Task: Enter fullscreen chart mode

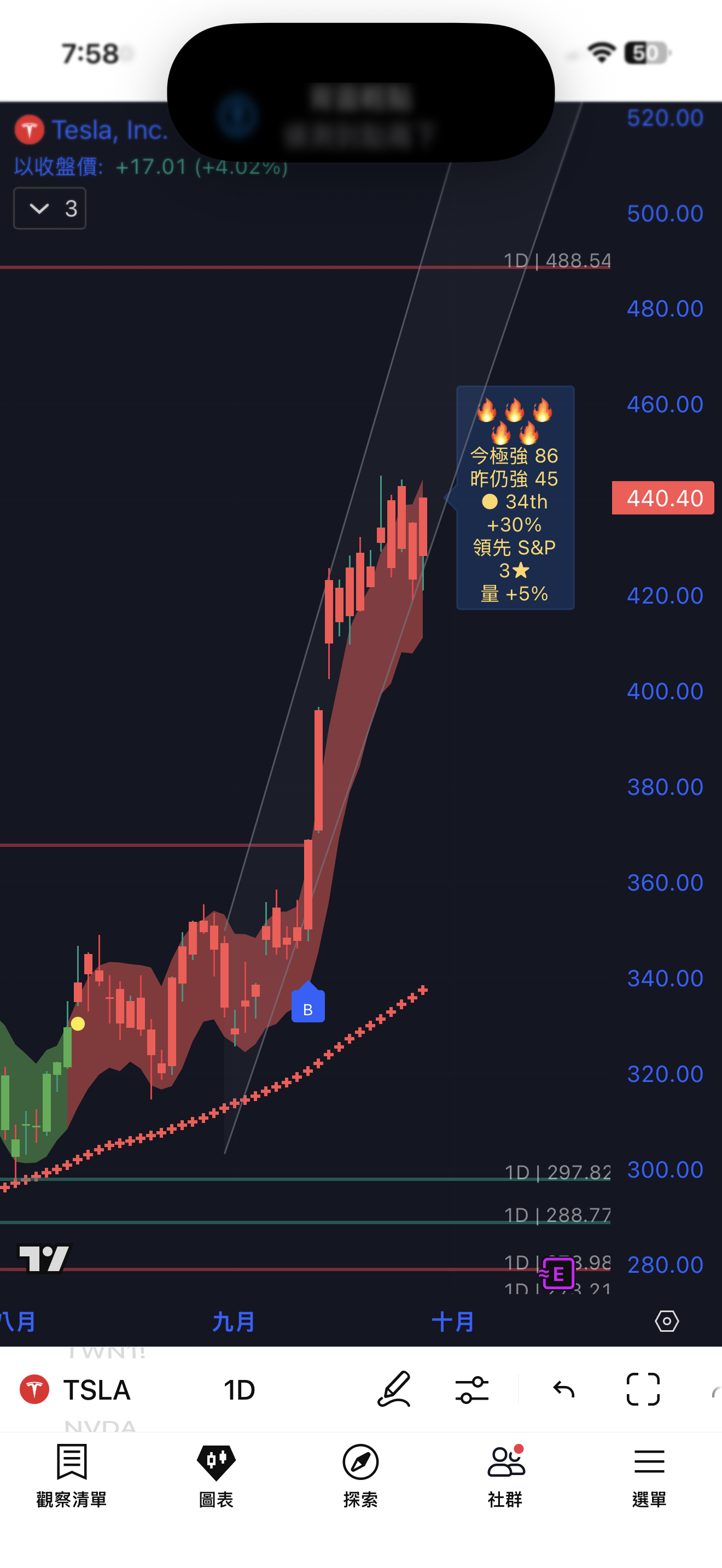Action: pyautogui.click(x=643, y=1390)
